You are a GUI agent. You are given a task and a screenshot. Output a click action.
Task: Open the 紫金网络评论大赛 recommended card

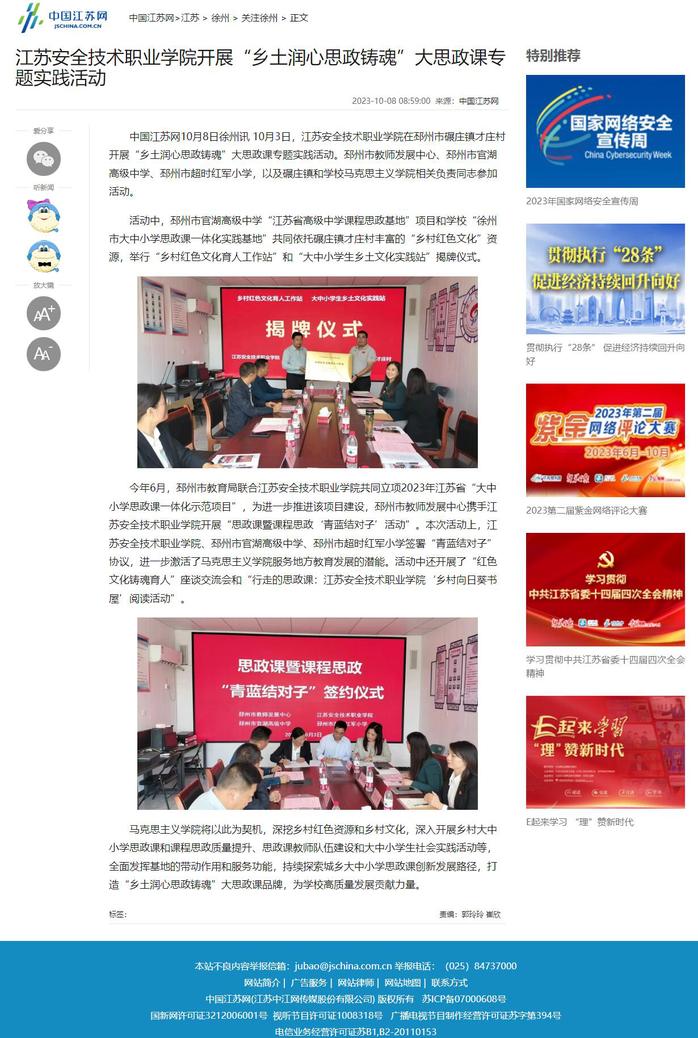pos(605,440)
